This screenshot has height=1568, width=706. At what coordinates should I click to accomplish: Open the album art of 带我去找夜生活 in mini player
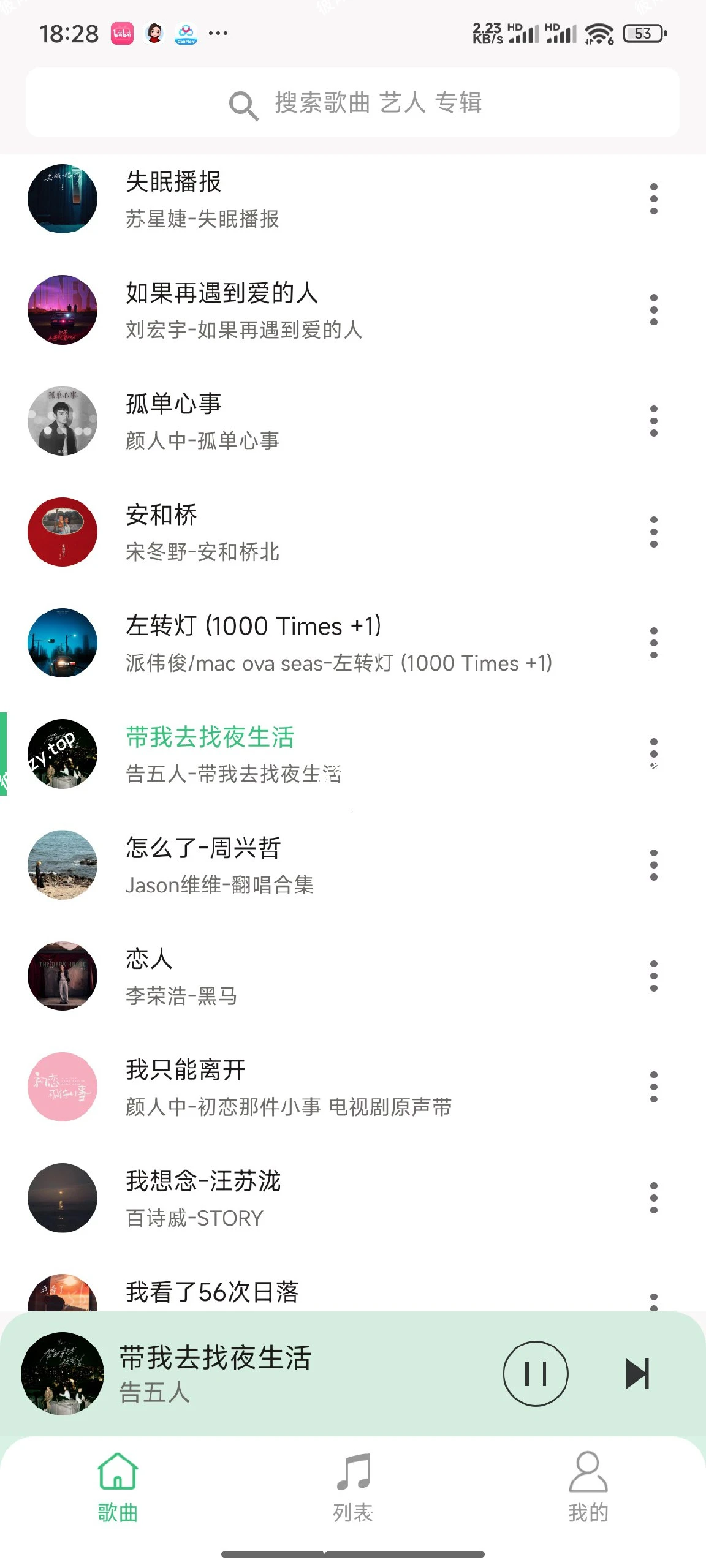pyautogui.click(x=62, y=1373)
